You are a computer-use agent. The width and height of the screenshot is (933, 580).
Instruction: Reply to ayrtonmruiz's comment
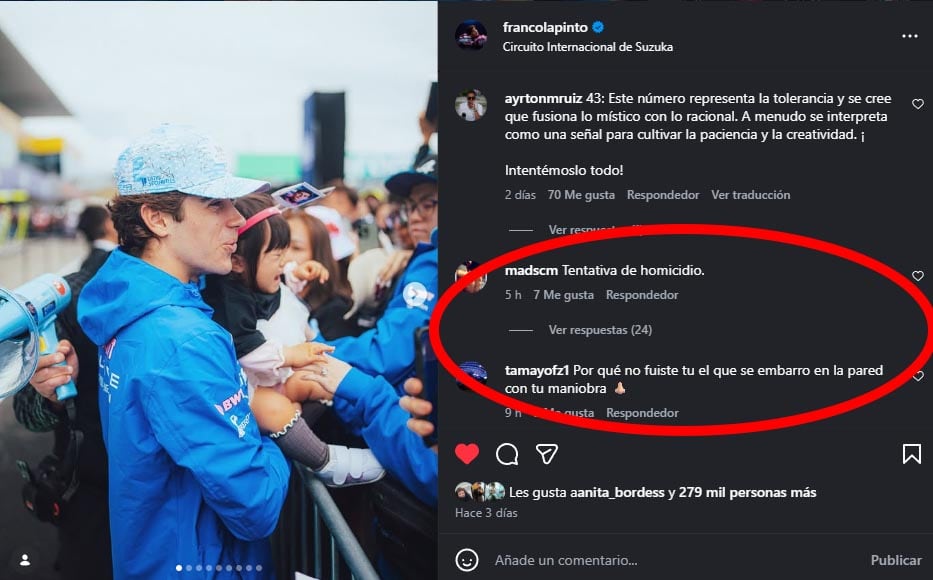pyautogui.click(x=662, y=195)
